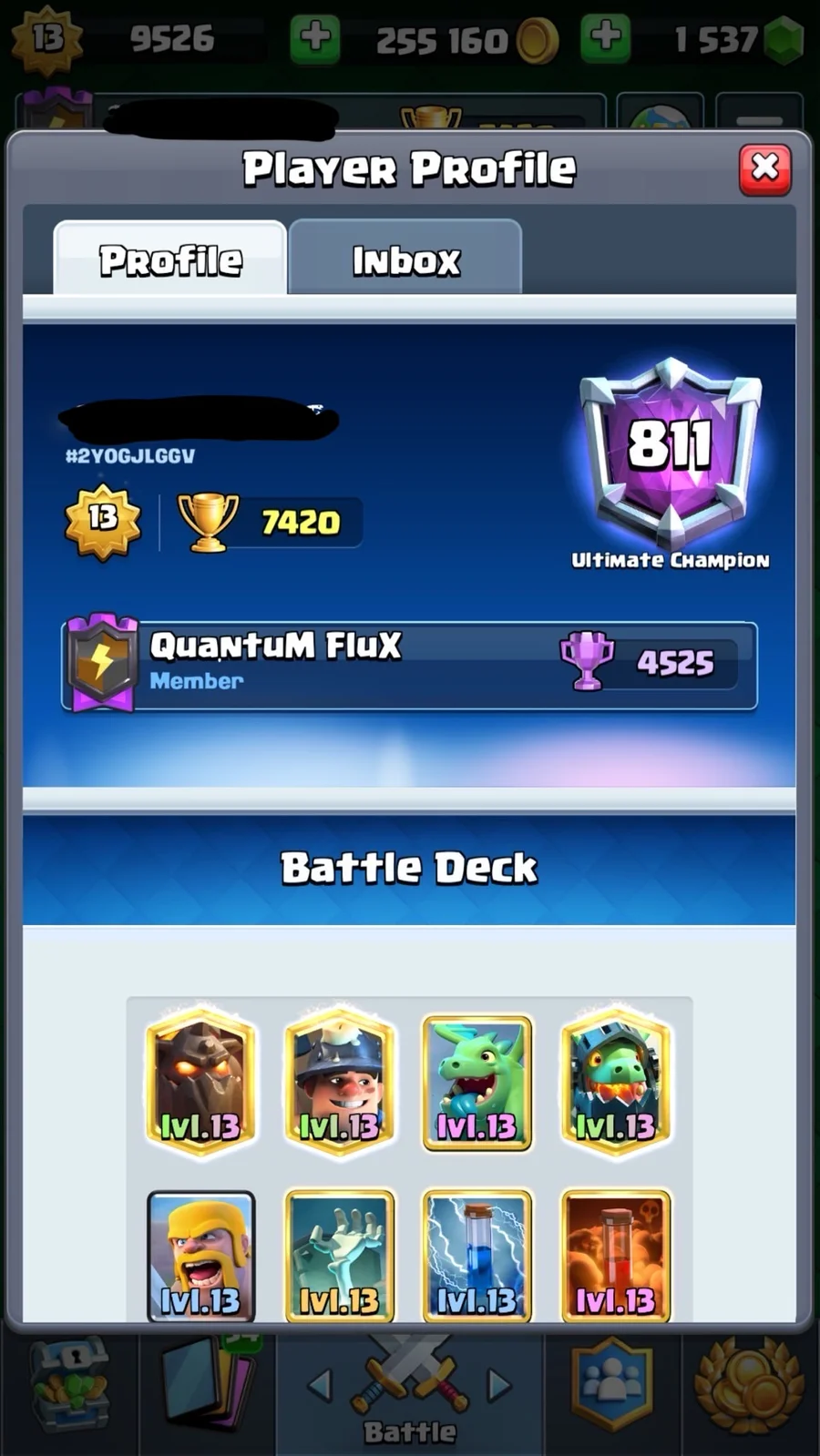The image size is (820, 1456).
Task: View the Baby Dragon card
Action: 477,1083
